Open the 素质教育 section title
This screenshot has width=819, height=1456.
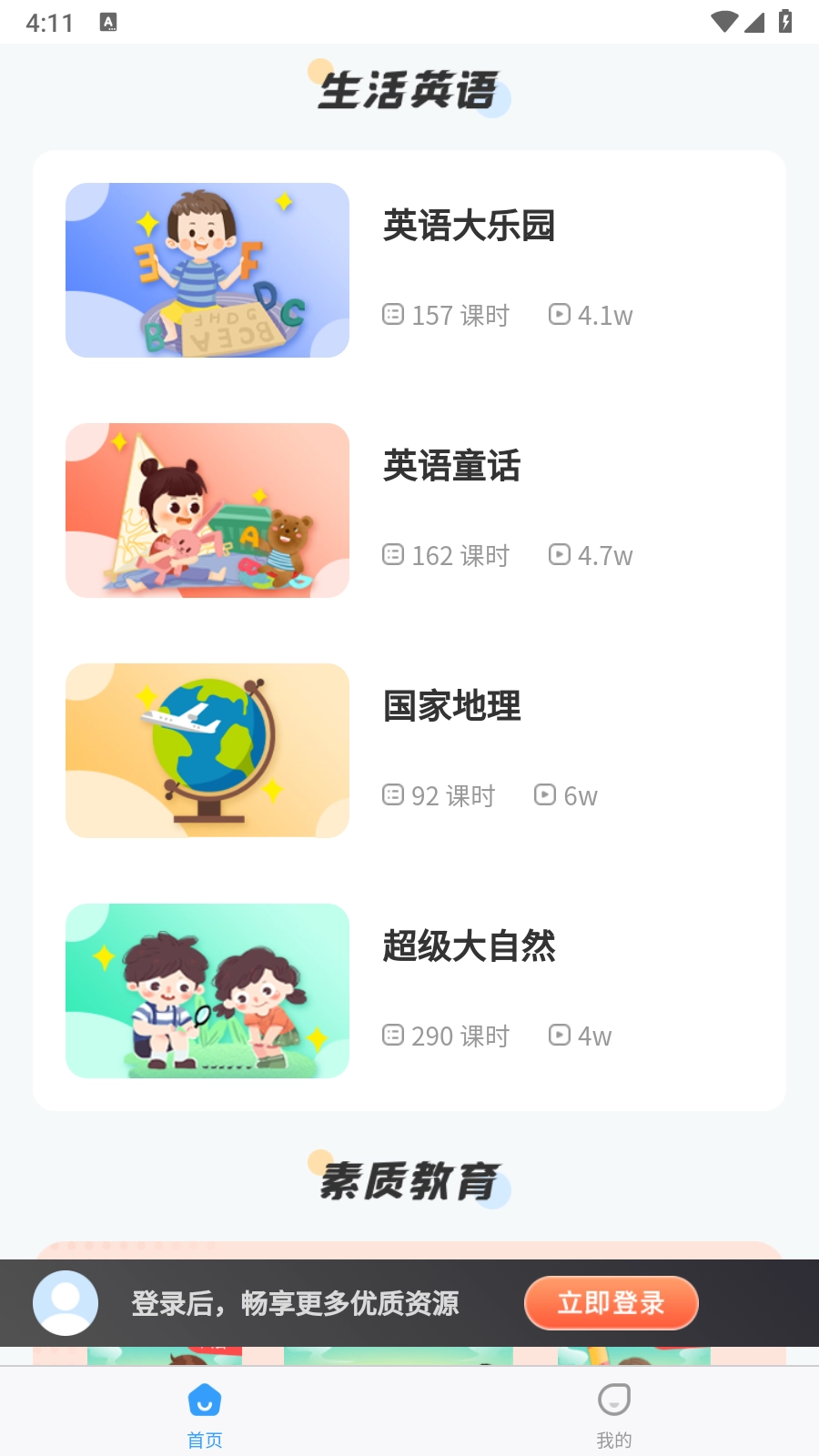click(409, 1181)
